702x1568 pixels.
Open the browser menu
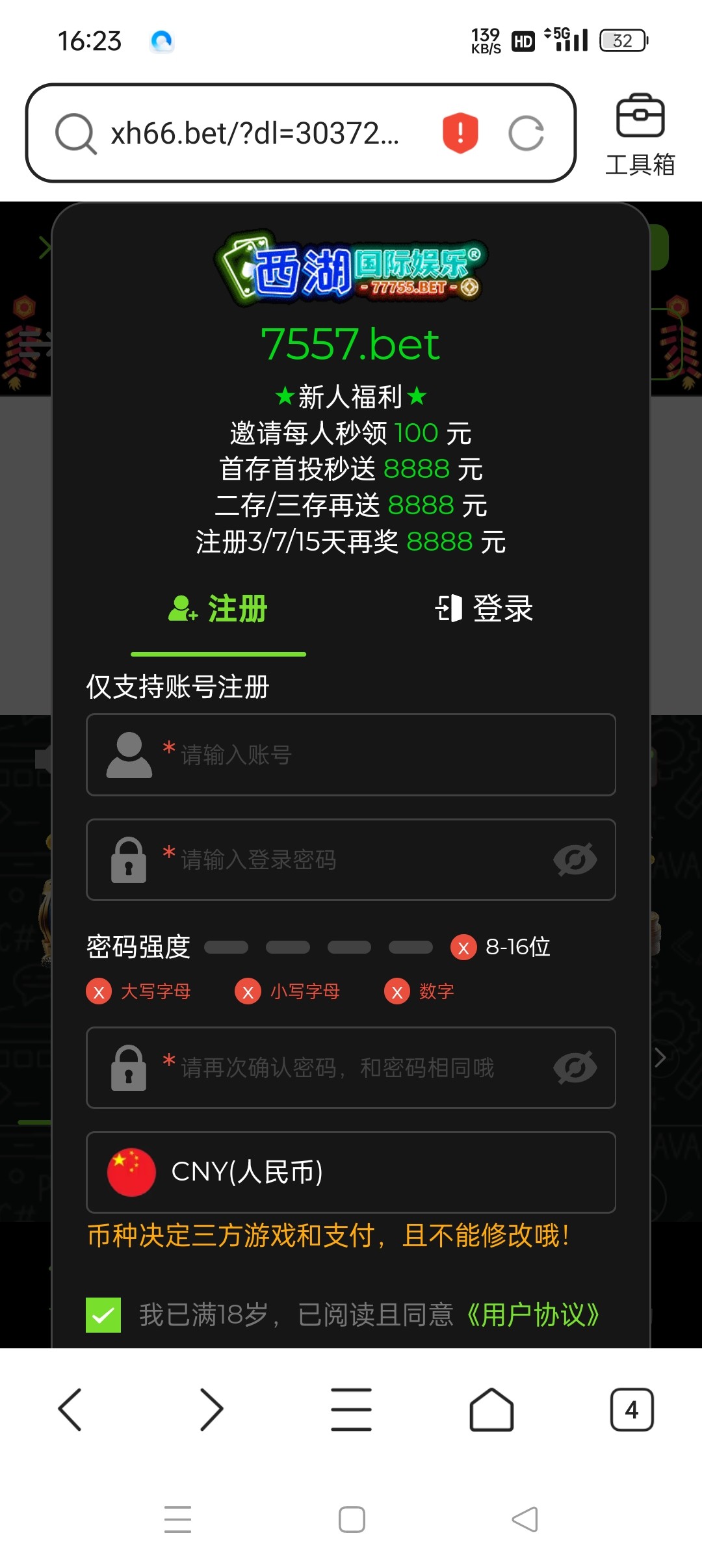(351, 1409)
